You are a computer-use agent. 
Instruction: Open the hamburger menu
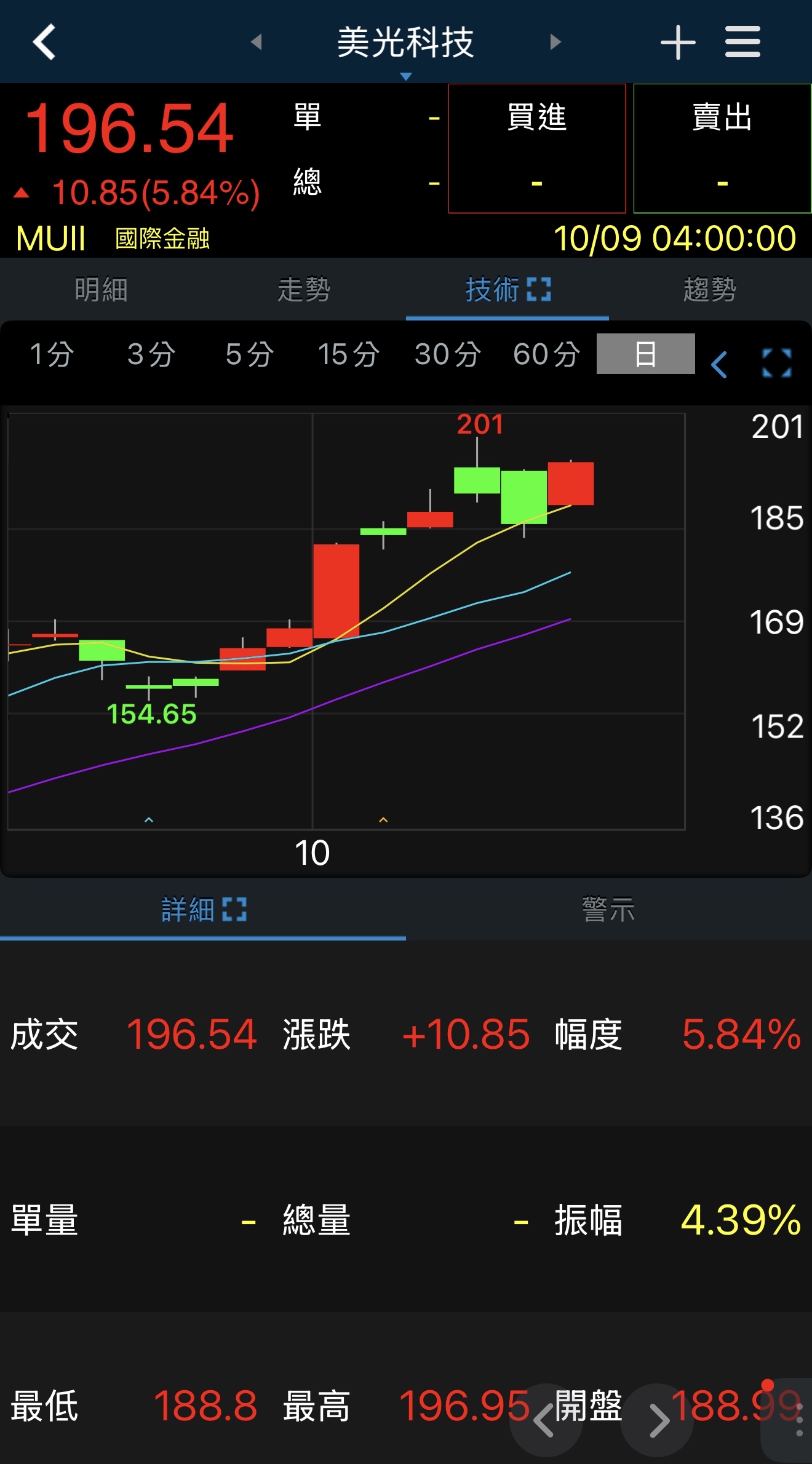pos(742,42)
